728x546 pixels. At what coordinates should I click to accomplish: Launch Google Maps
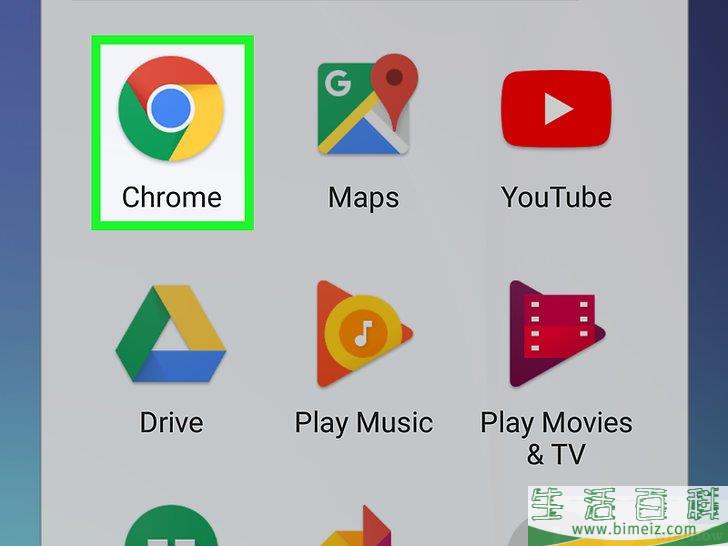coord(363,110)
